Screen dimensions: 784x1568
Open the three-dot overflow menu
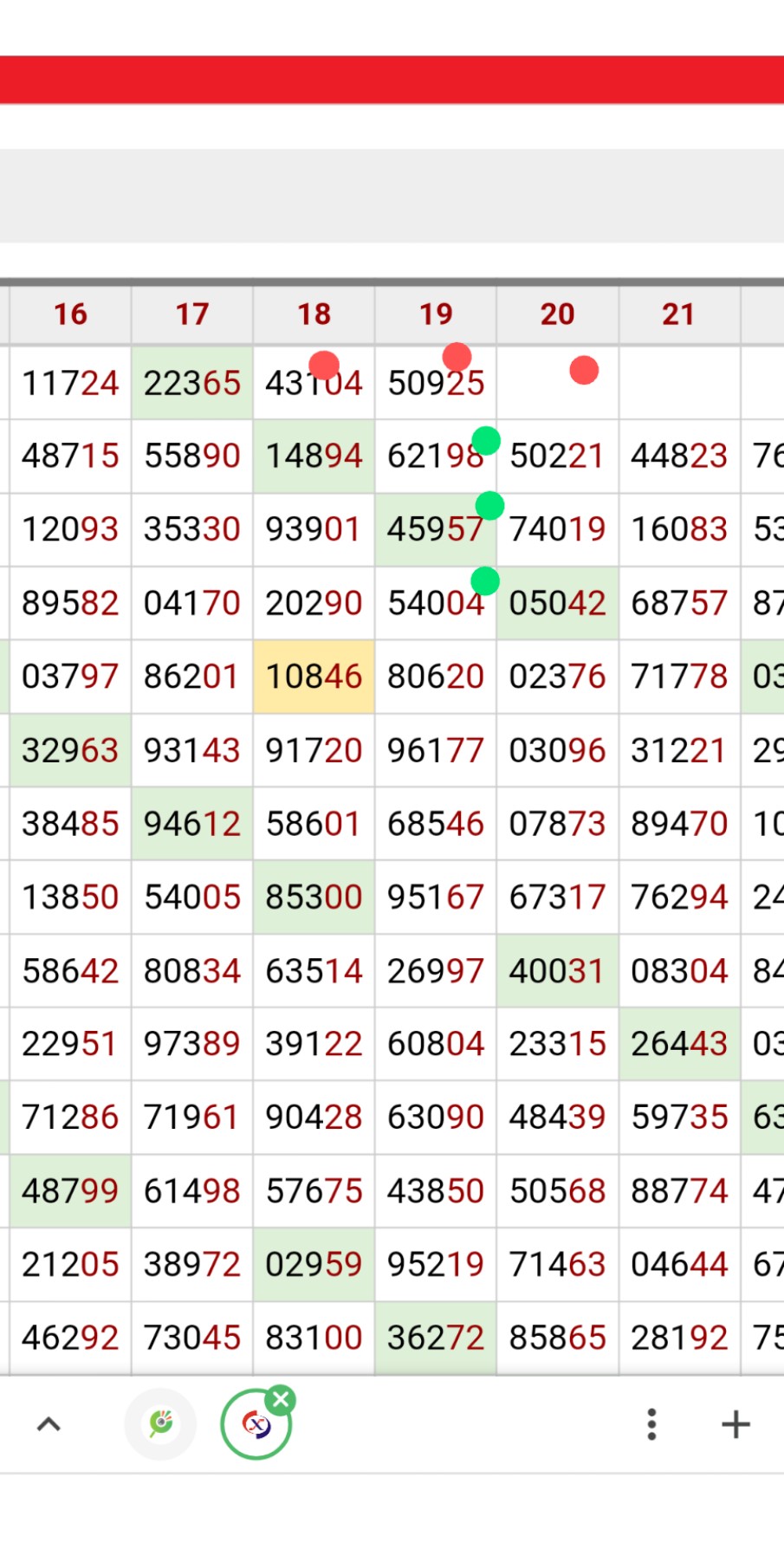click(651, 1424)
